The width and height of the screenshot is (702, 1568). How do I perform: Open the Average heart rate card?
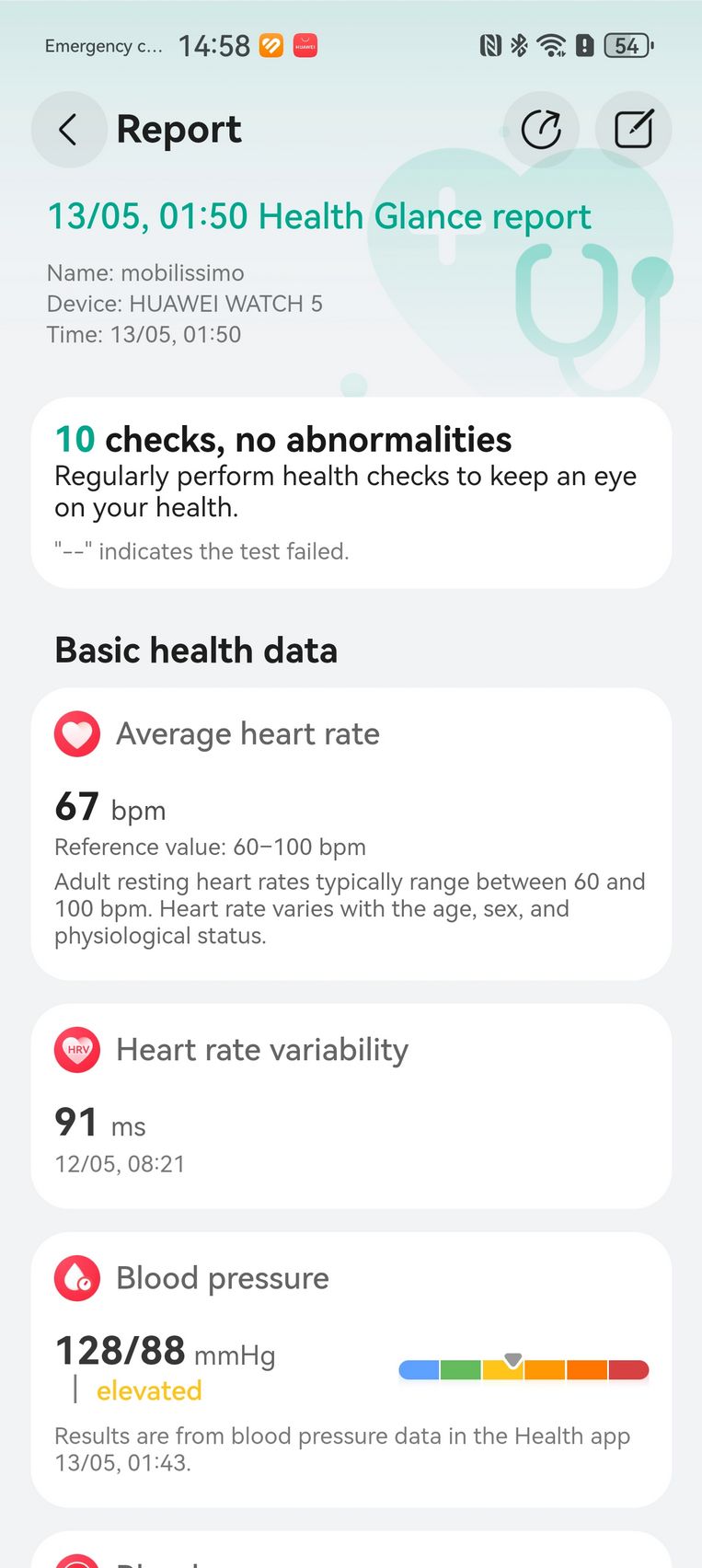click(x=351, y=834)
